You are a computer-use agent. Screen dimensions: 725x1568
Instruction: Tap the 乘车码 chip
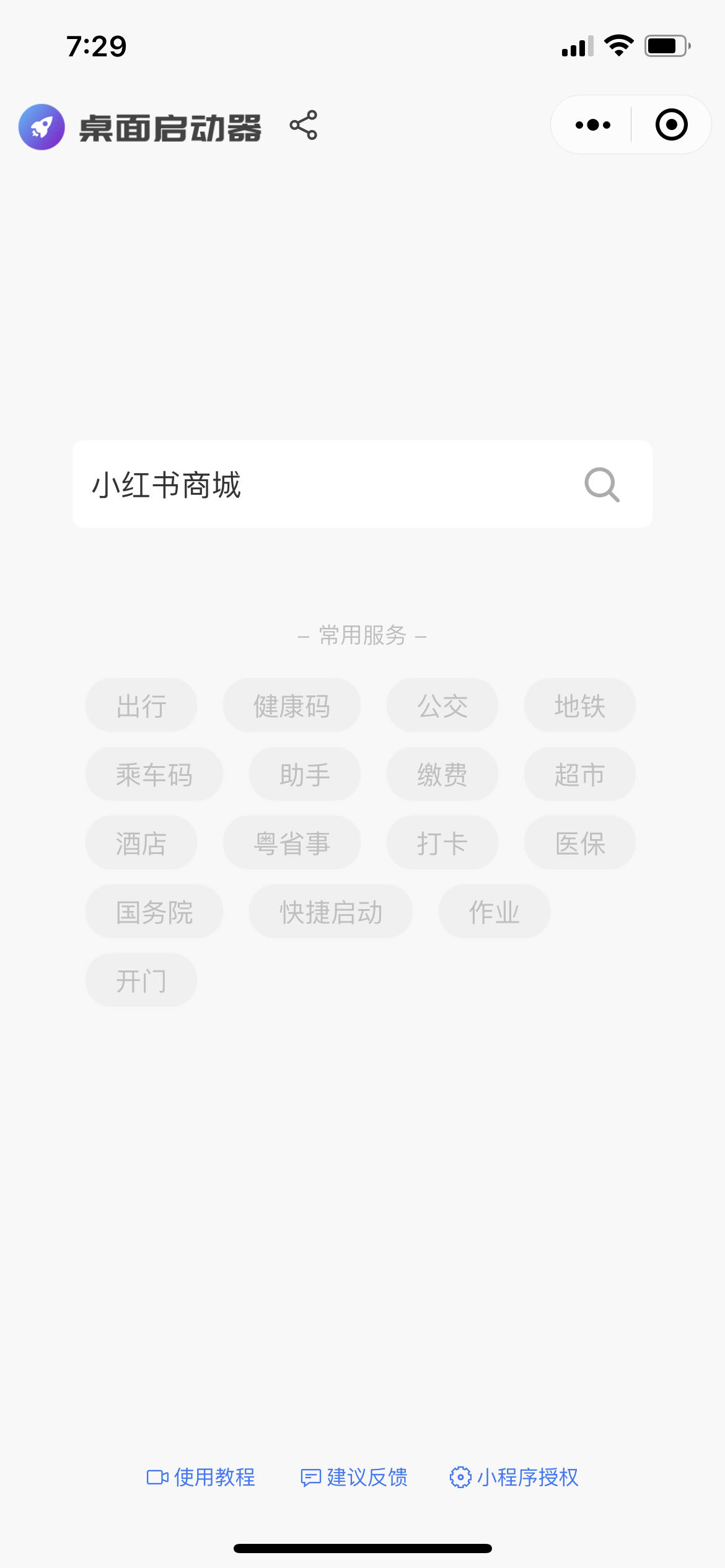pyautogui.click(x=154, y=774)
